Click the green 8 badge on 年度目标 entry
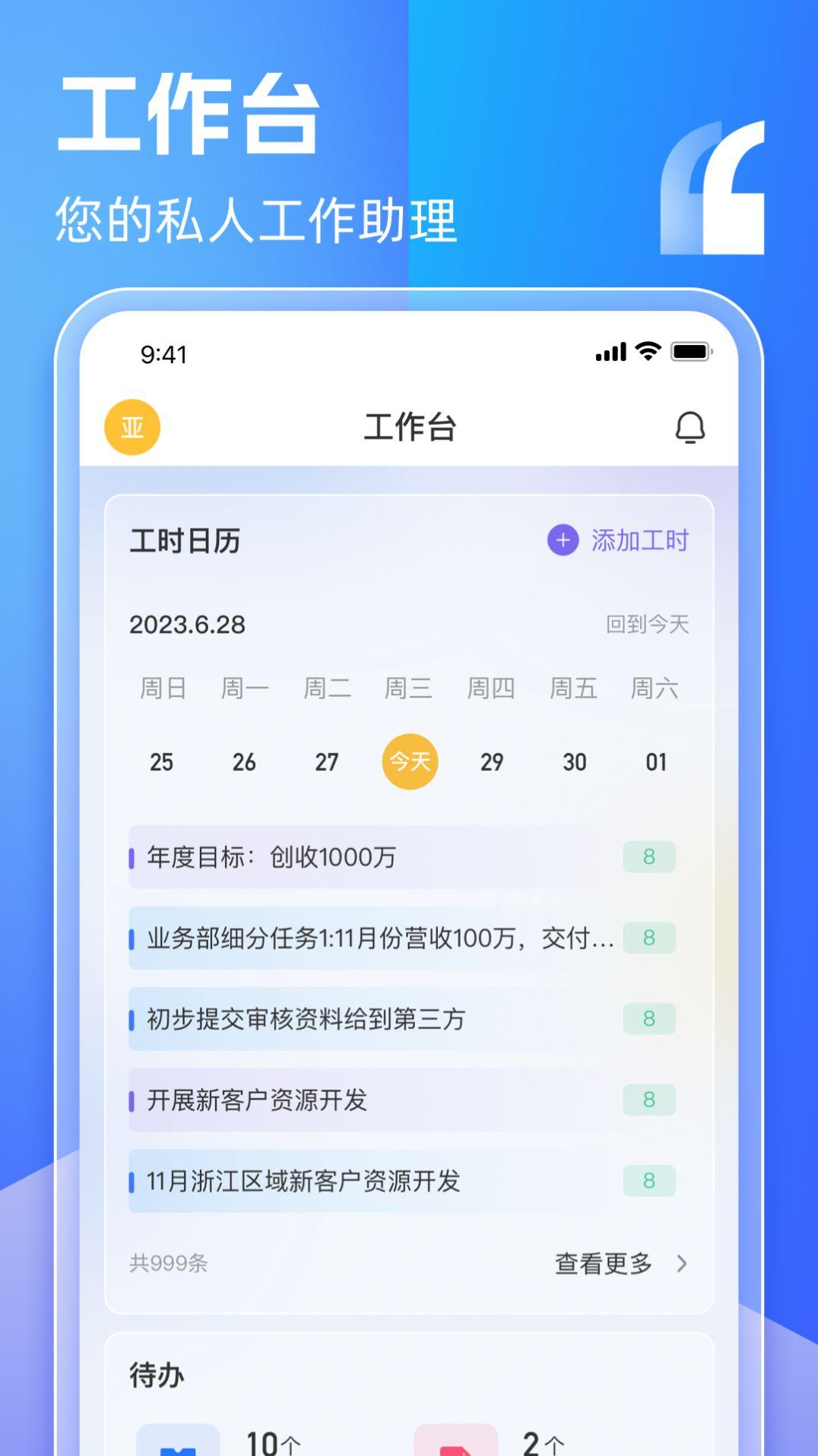The width and height of the screenshot is (818, 1456). tap(648, 856)
